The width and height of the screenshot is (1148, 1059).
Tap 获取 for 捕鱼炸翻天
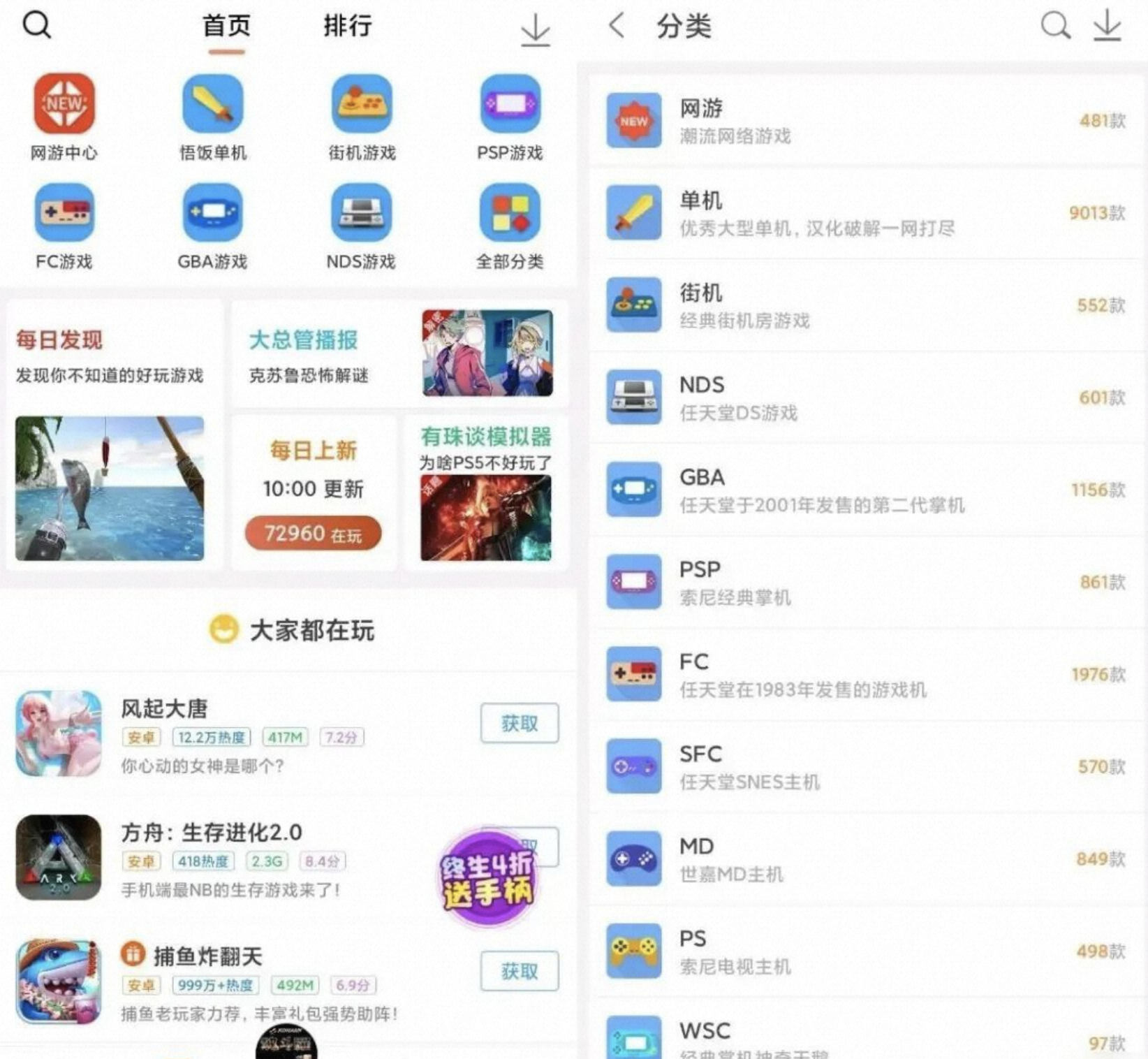(x=519, y=971)
